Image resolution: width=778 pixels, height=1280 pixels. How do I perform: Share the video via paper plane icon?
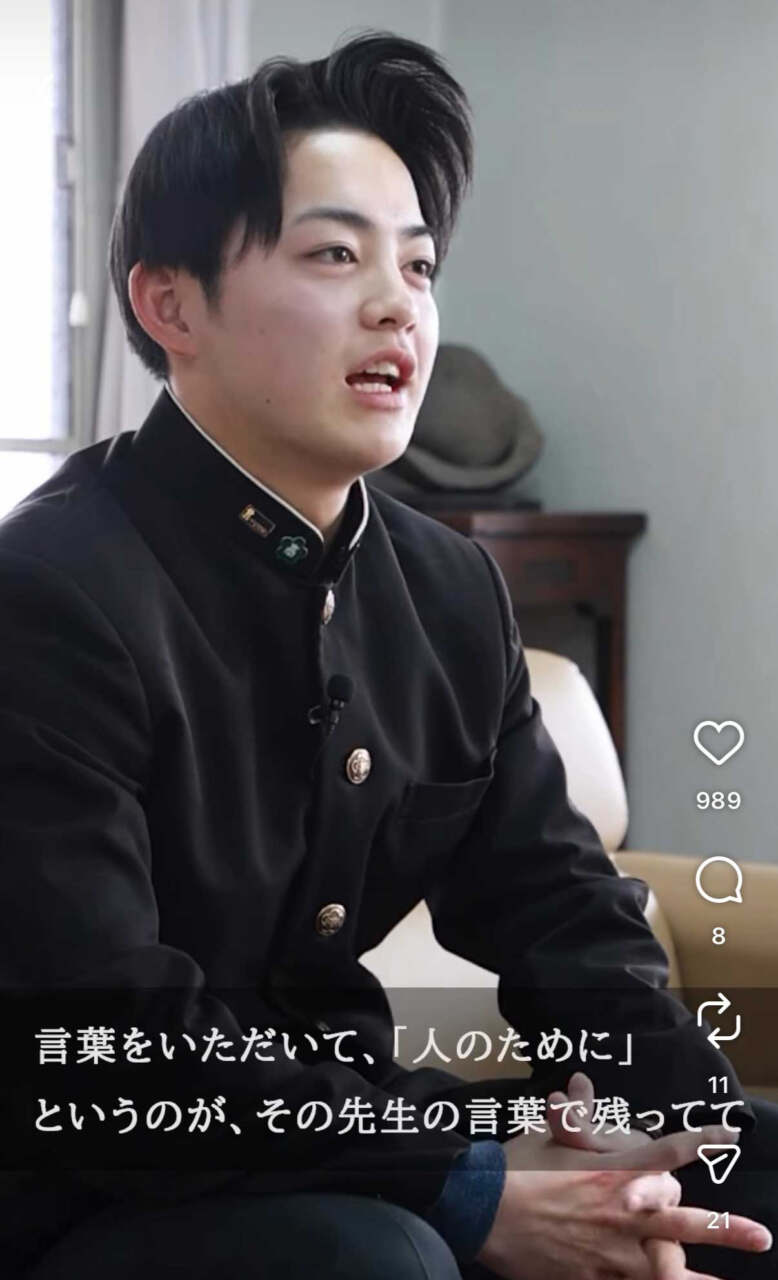point(719,1163)
